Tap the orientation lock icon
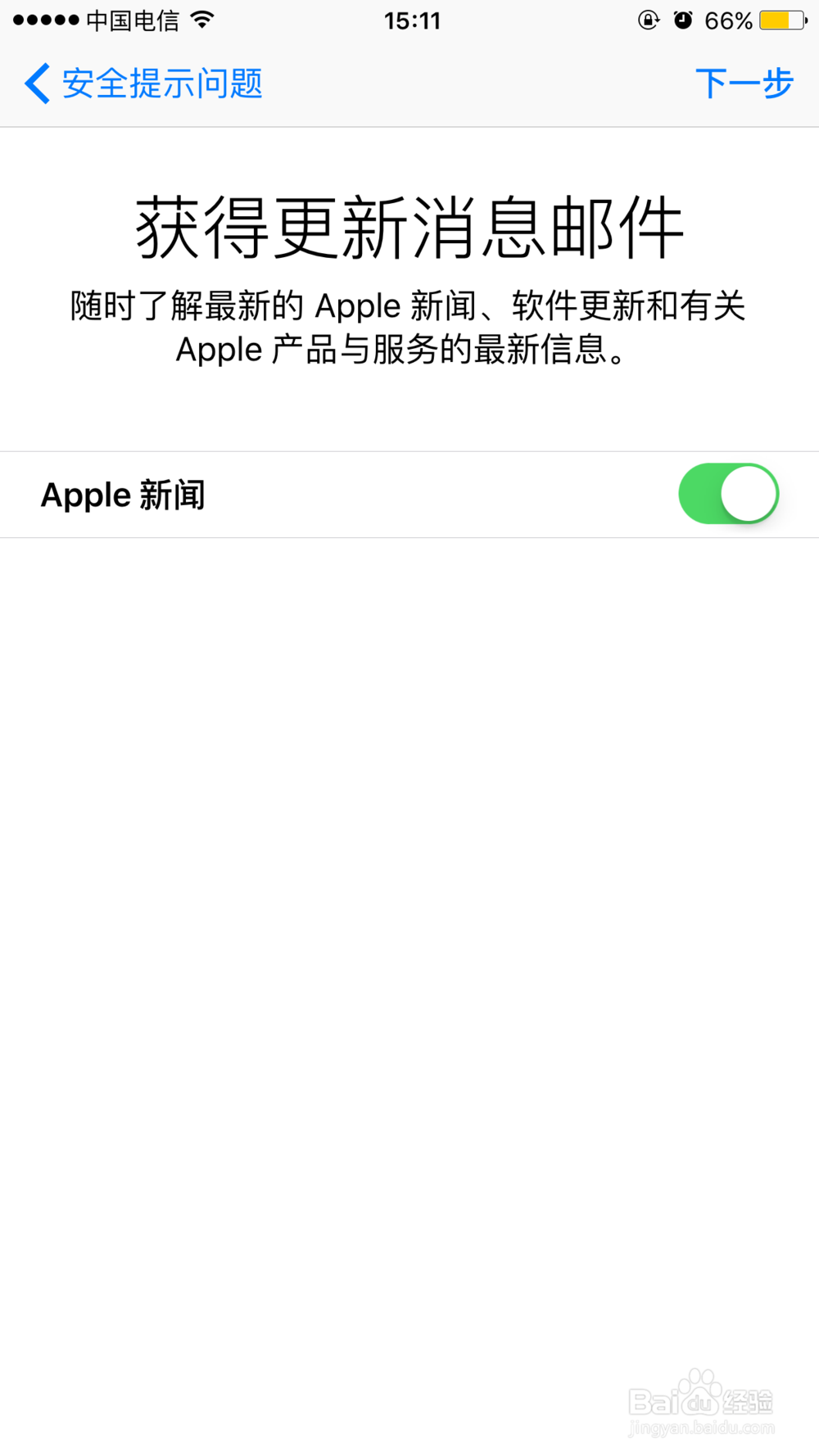 click(x=648, y=20)
